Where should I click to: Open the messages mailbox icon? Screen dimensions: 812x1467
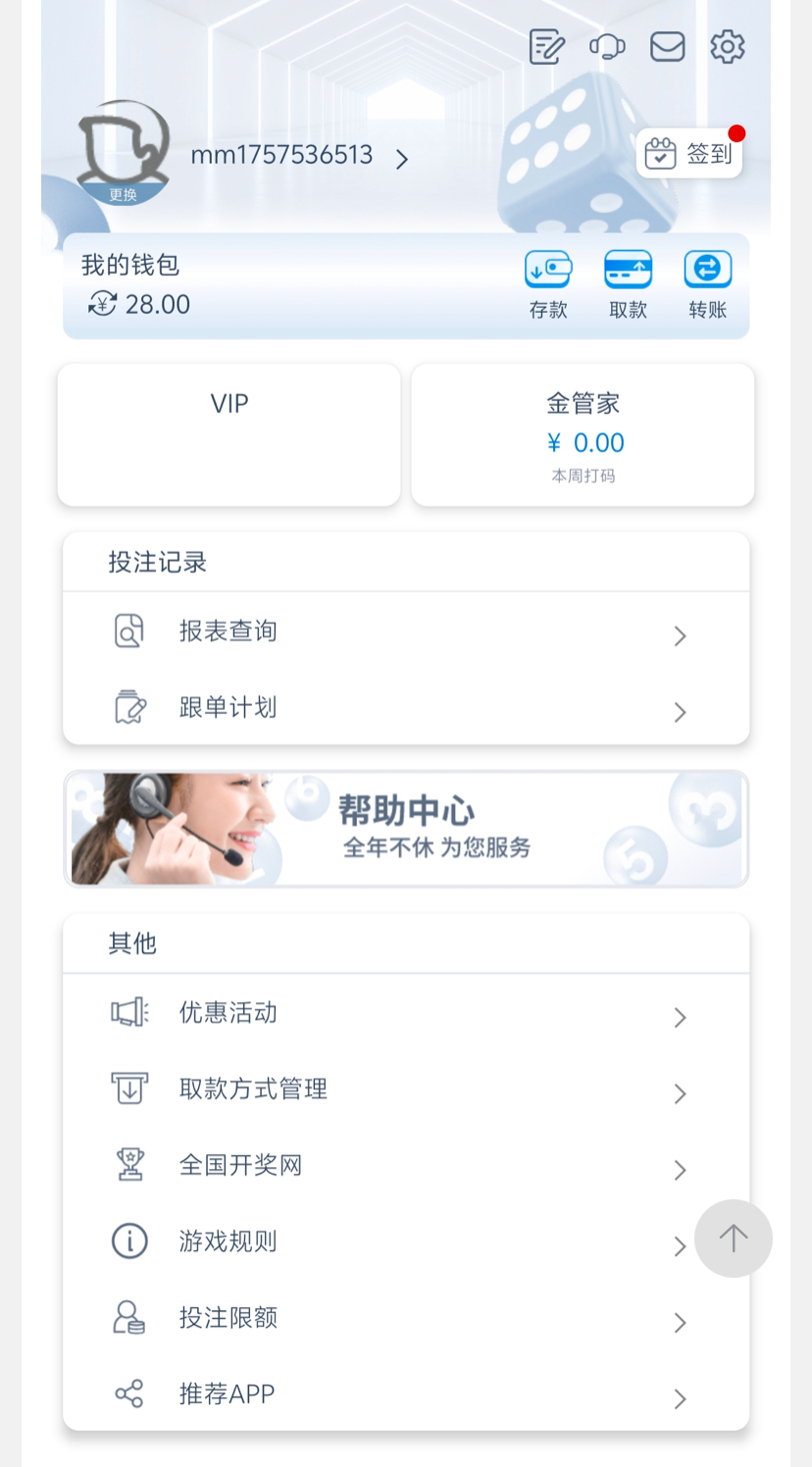coord(667,46)
